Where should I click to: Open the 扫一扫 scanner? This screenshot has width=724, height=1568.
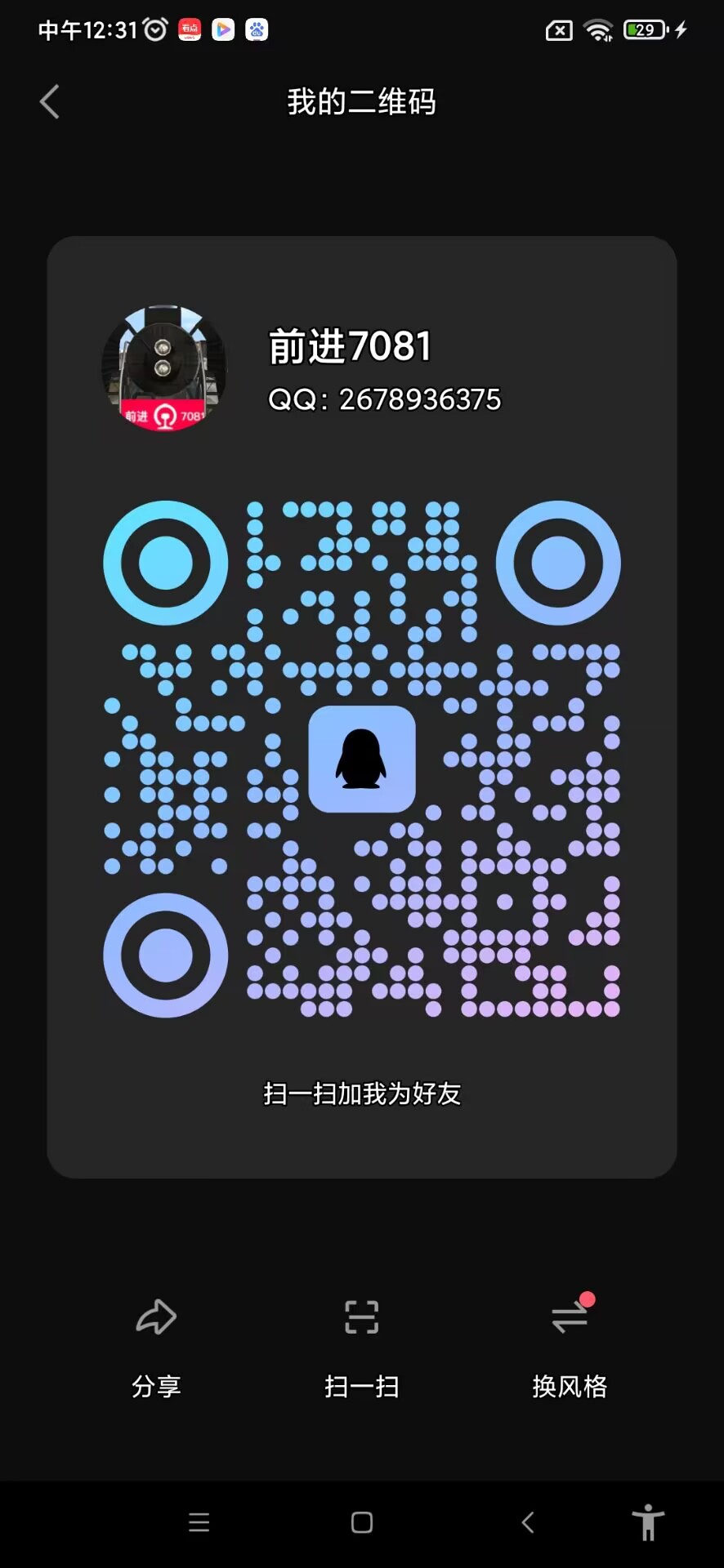pos(362,1347)
